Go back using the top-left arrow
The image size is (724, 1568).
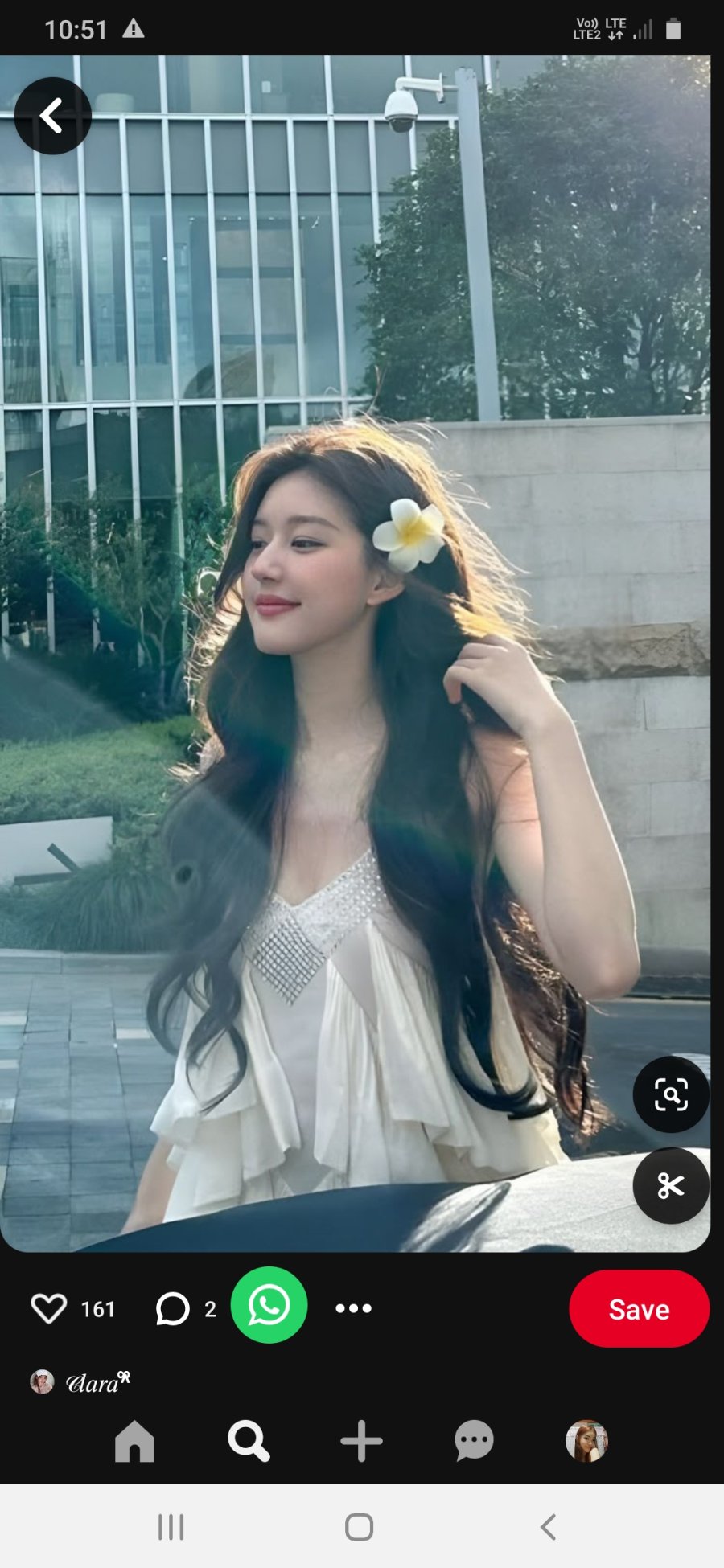coord(52,116)
